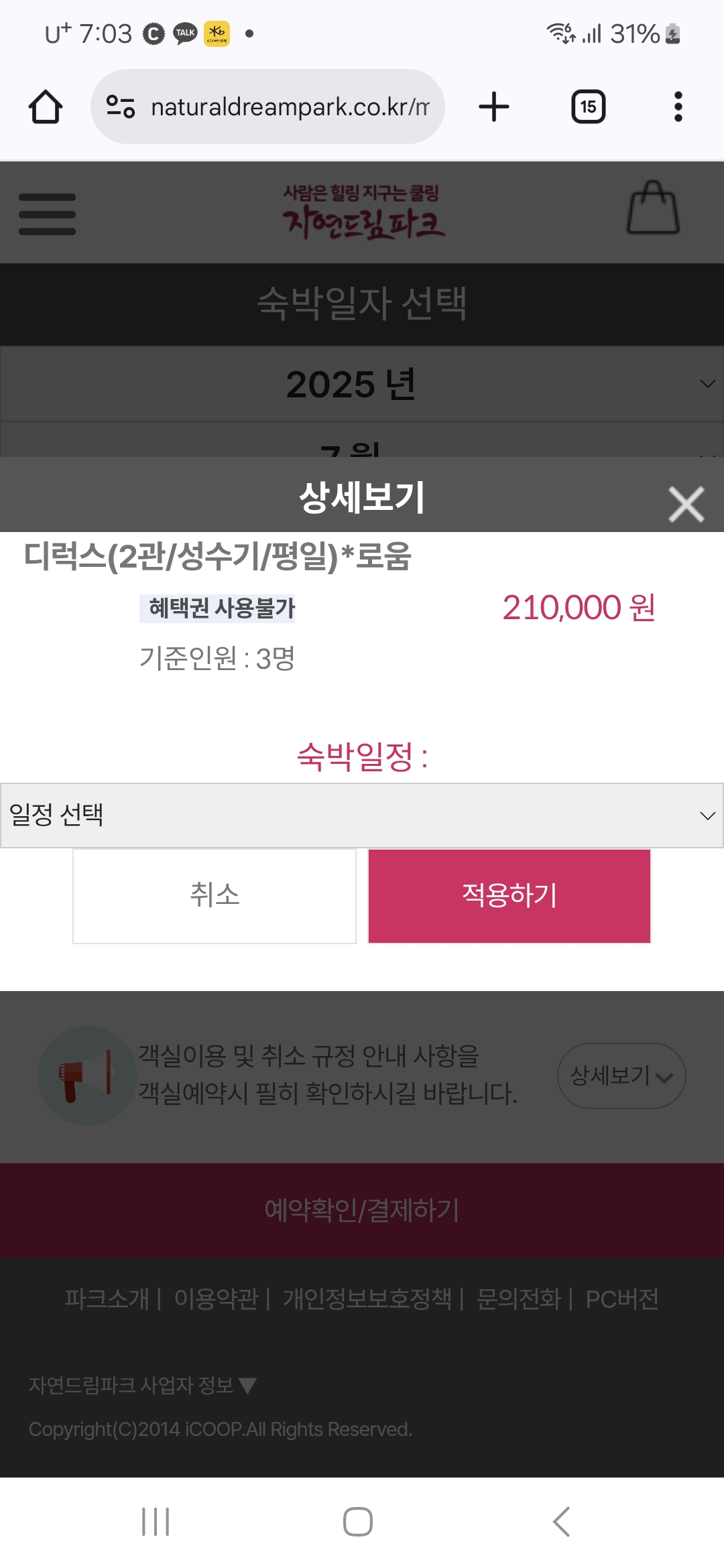Open the browser overflow menu
The height and width of the screenshot is (1568, 724).
coord(678,107)
